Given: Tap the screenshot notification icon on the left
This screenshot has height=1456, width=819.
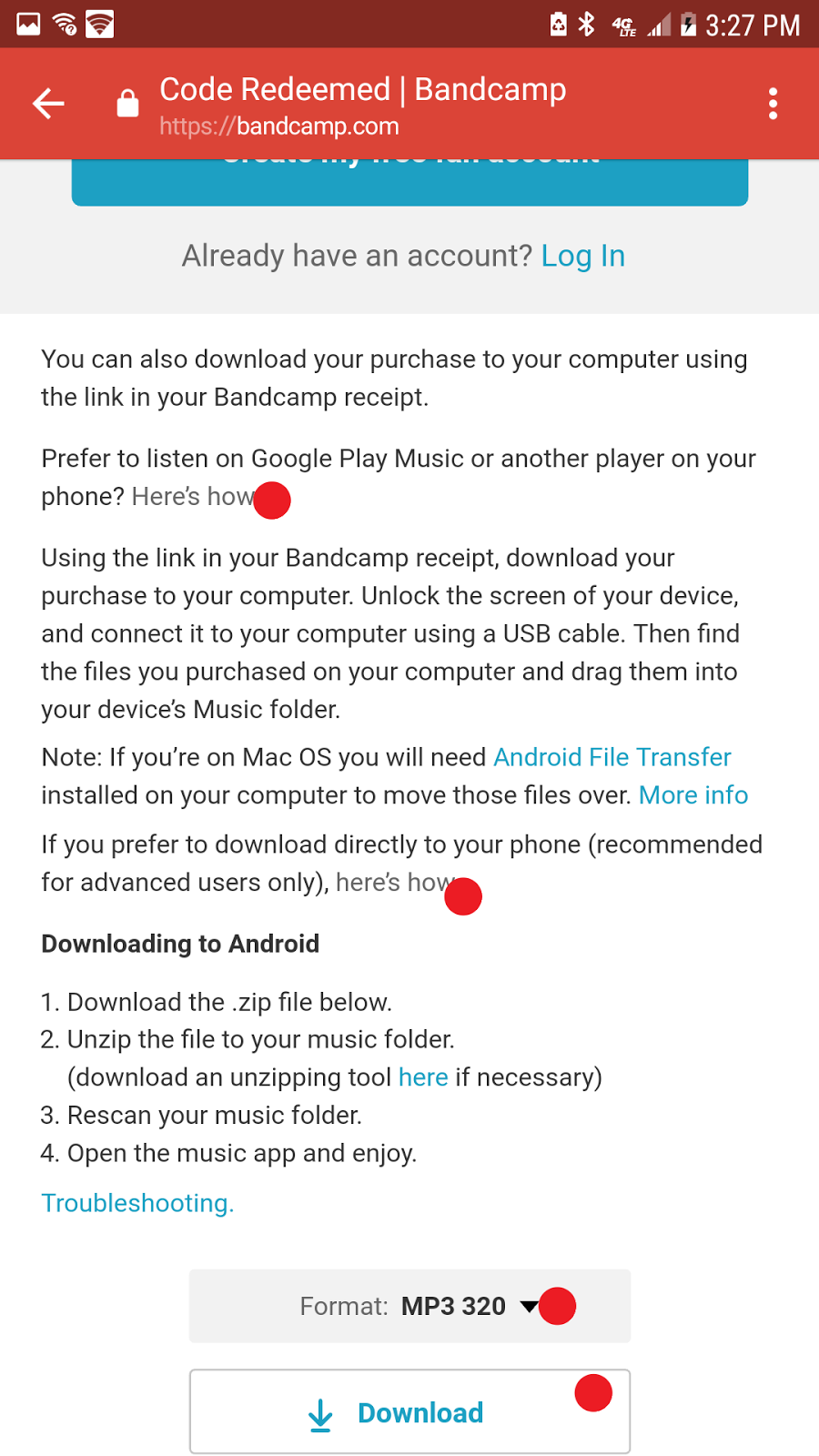Looking at the screenshot, I should tap(27, 24).
